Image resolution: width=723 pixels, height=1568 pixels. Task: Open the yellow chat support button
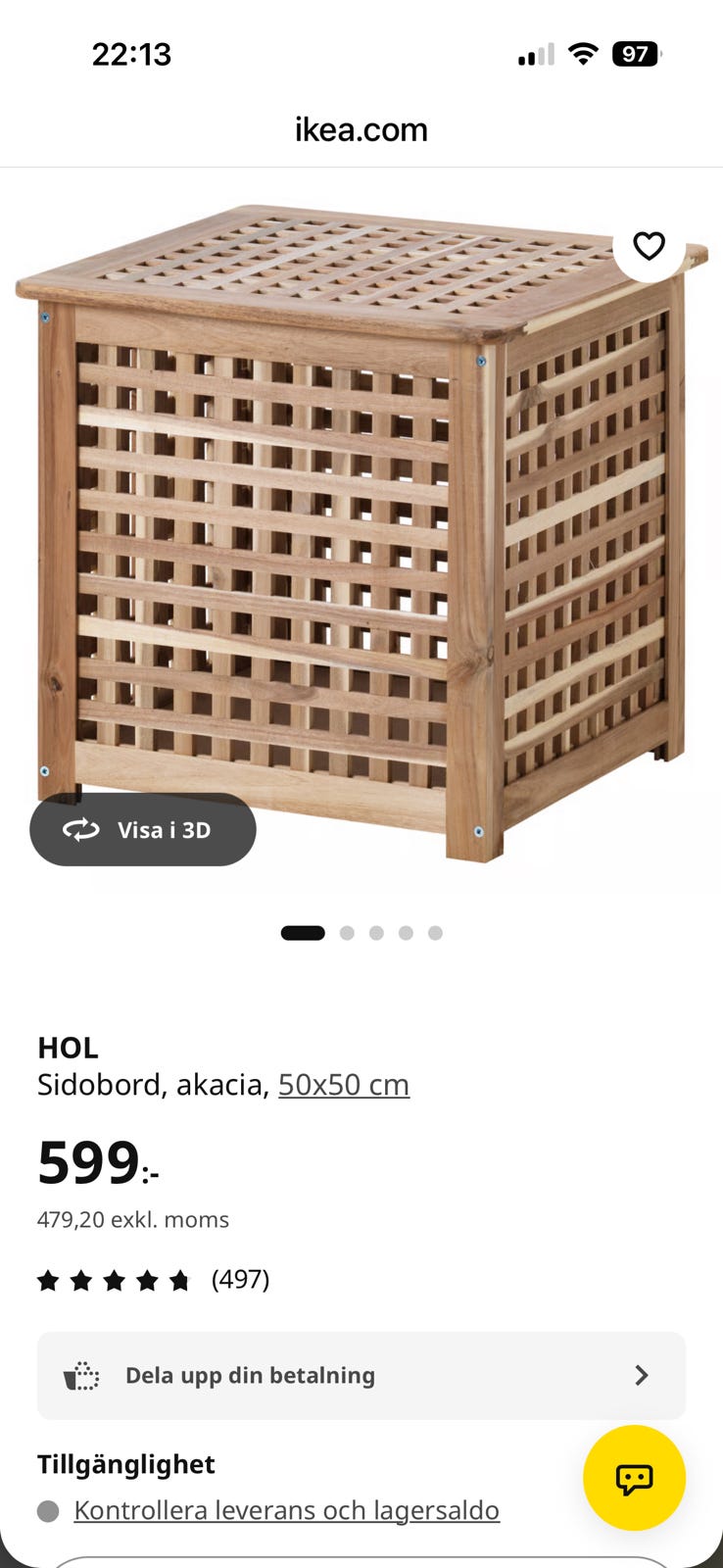pyautogui.click(x=634, y=1478)
